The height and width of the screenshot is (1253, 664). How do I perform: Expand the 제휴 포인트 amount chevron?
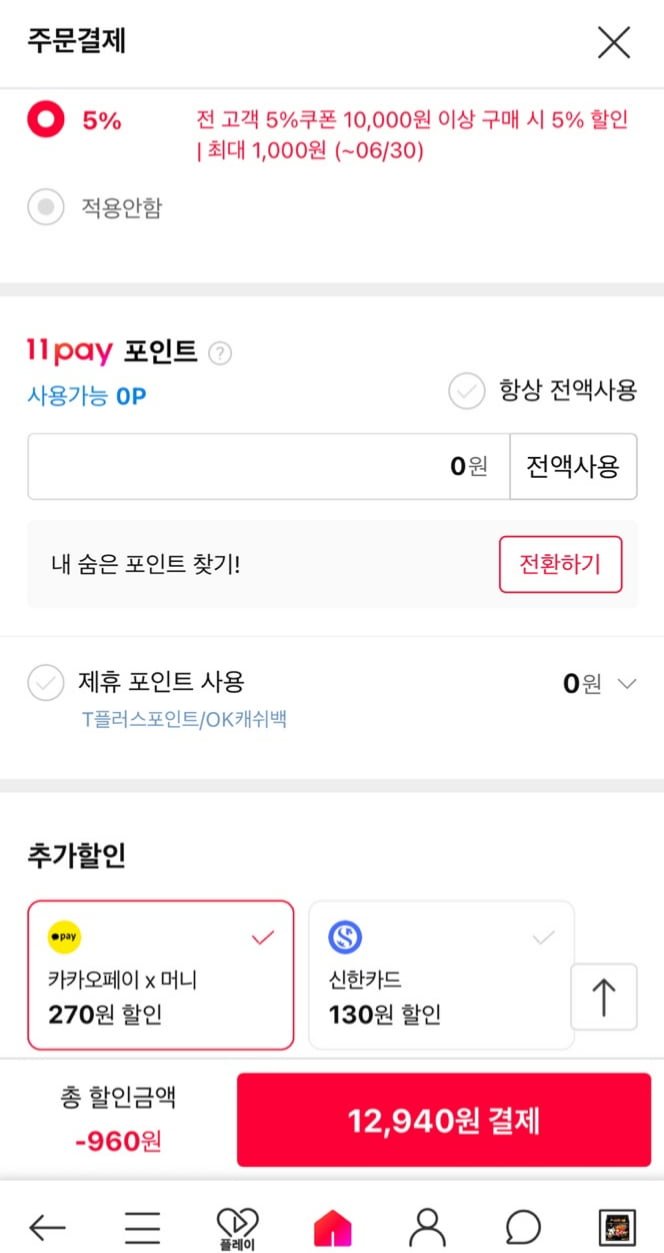(x=627, y=684)
